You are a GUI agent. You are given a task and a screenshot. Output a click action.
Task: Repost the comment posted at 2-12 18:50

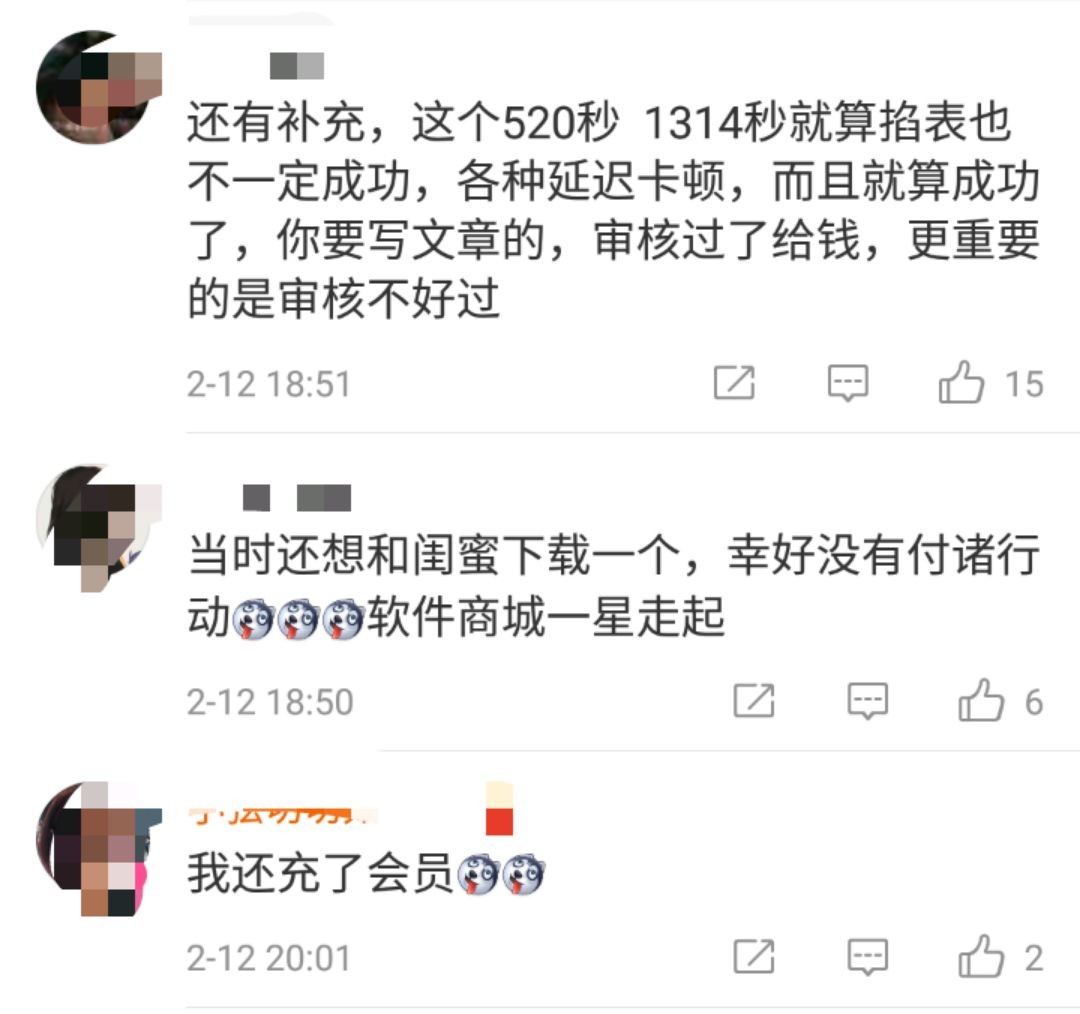pos(754,701)
